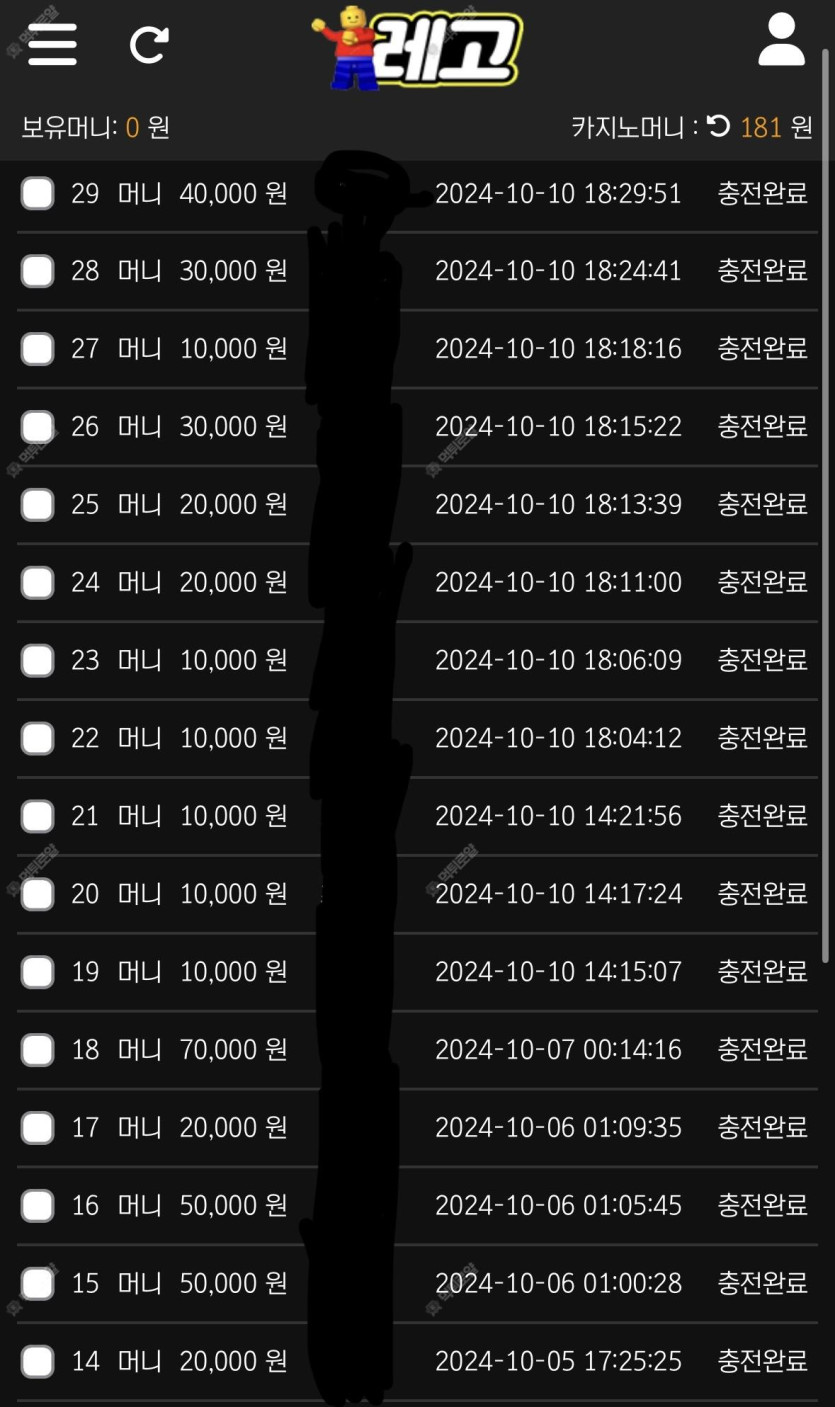Mark entry 14 checkbox
The image size is (835, 1407).
[x=38, y=1361]
